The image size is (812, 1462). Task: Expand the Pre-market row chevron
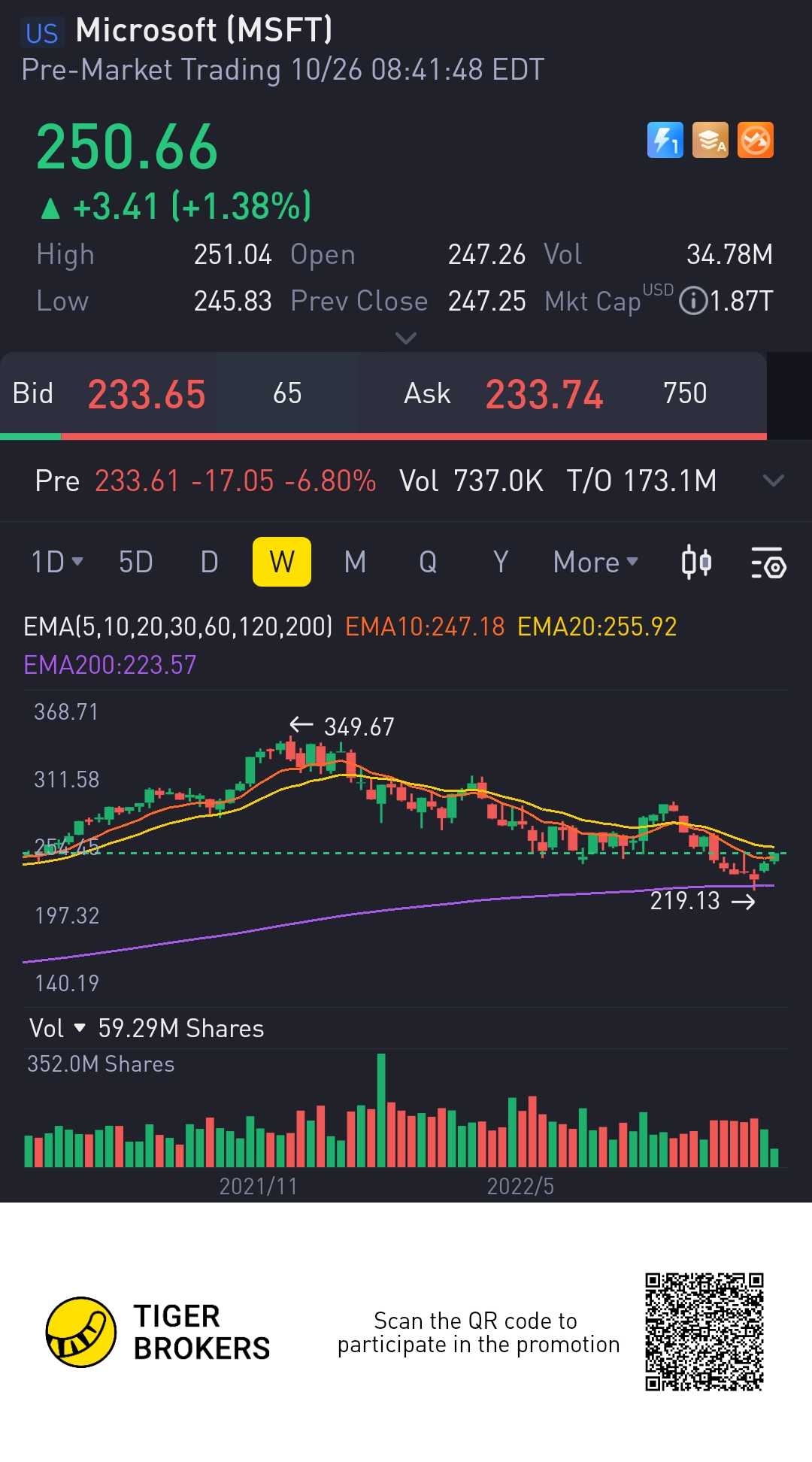pos(774,481)
